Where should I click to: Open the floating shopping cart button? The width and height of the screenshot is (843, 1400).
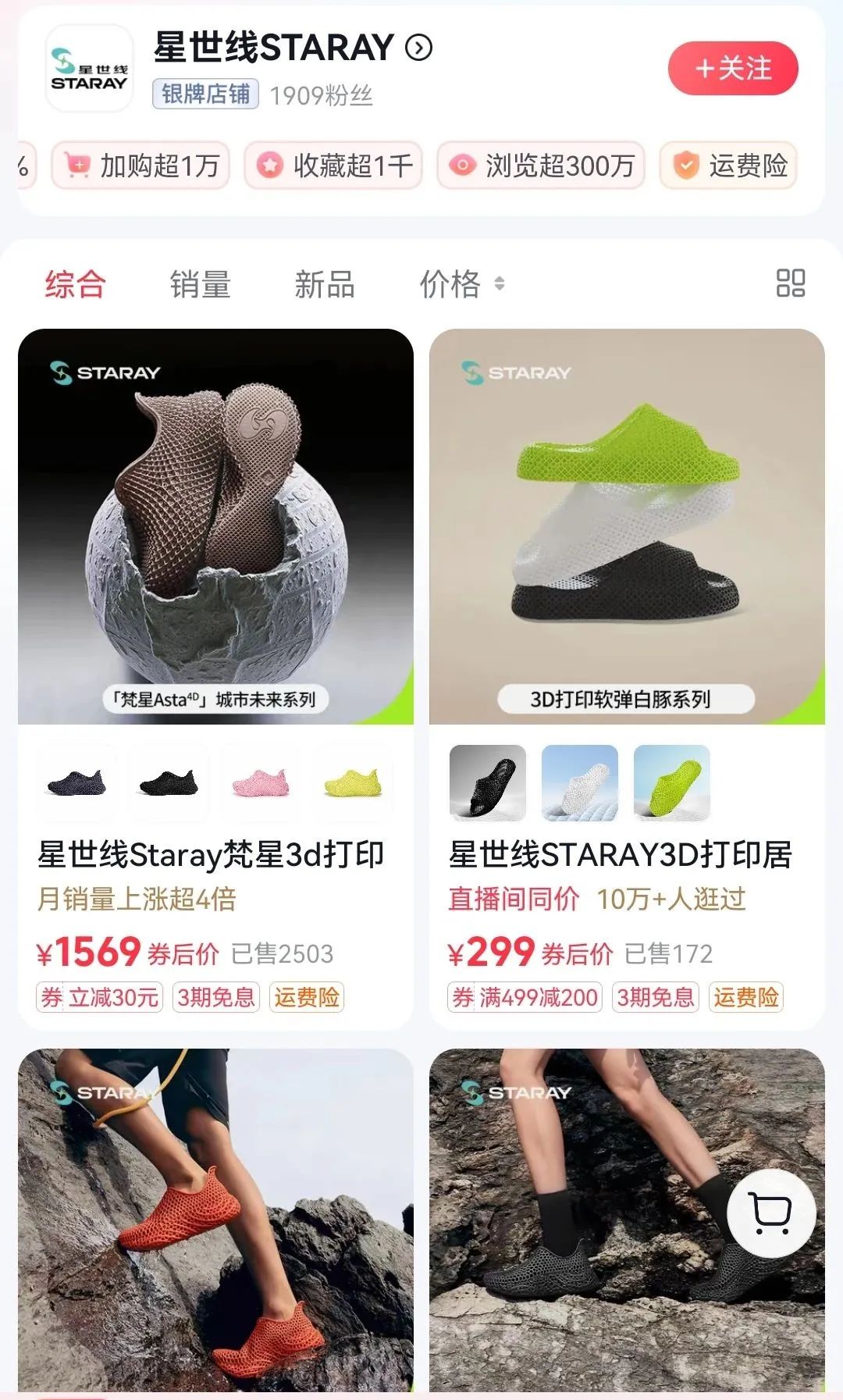coord(771,1212)
